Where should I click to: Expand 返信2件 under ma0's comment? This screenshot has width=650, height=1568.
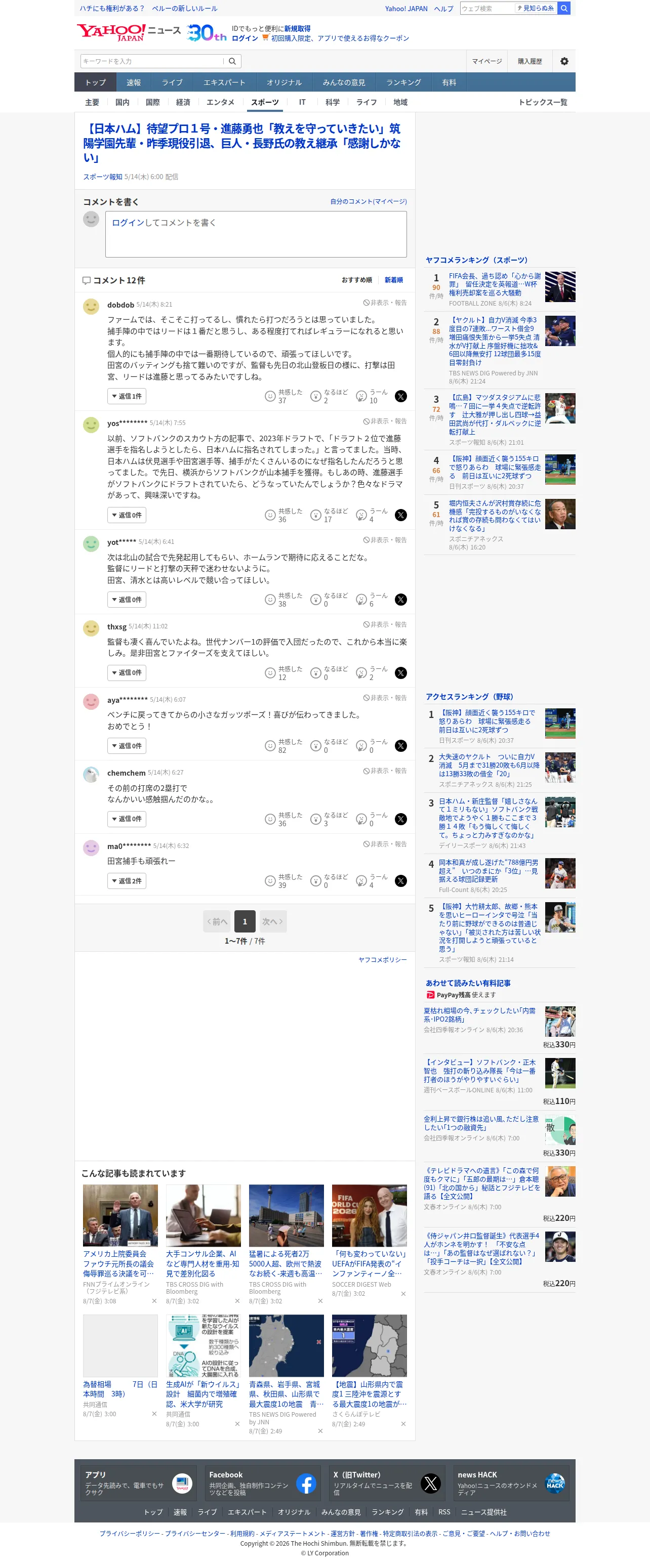(127, 881)
